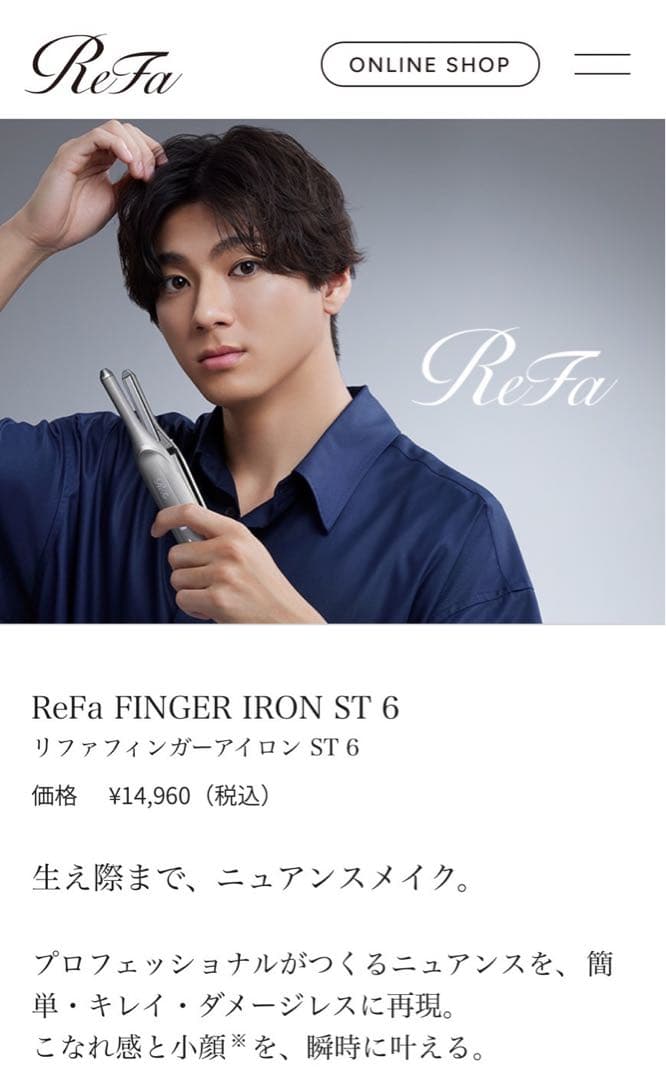Go to the ReFa home logo
Screen dimensions: 666x1080
pyautogui.click(x=104, y=65)
